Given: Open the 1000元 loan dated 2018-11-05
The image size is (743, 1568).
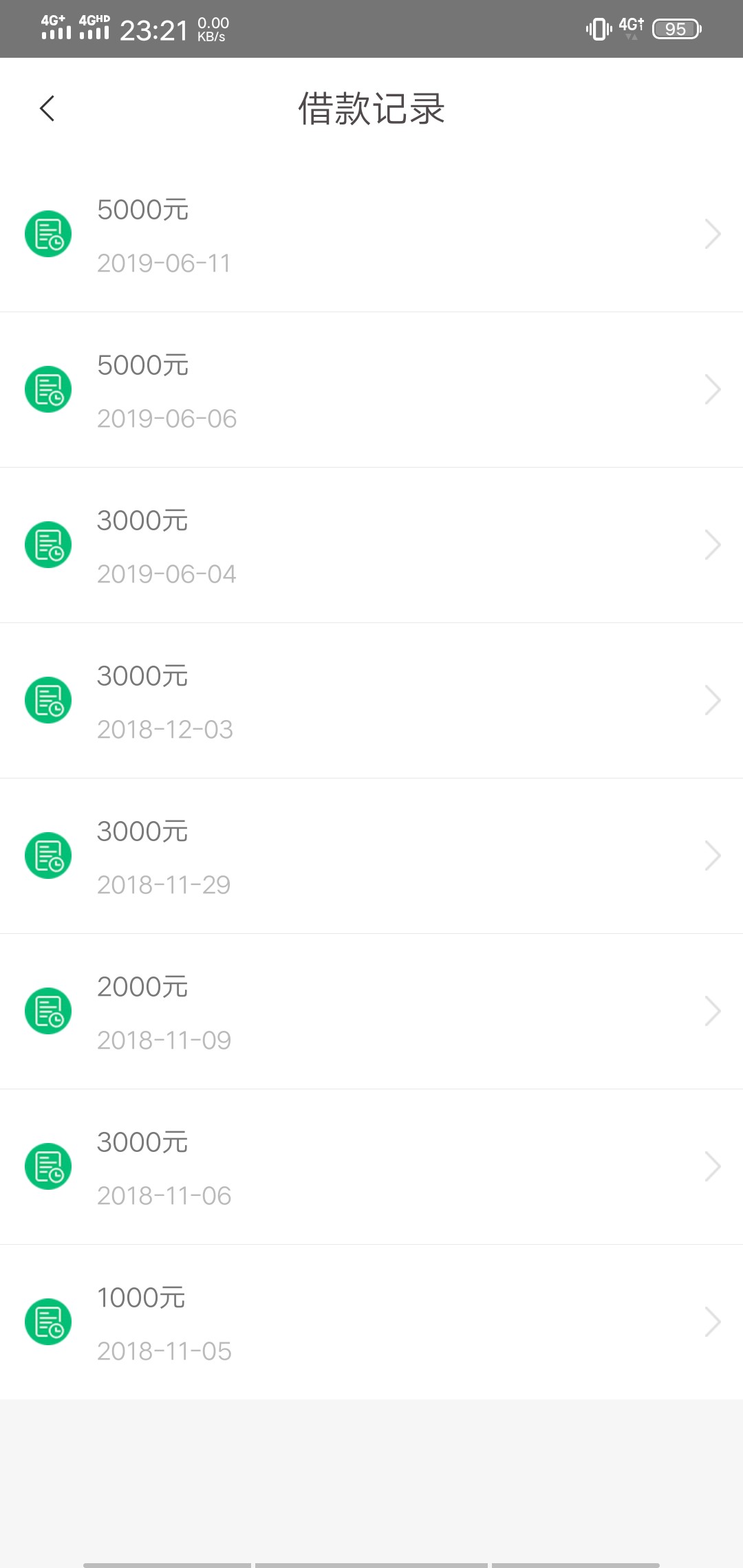Looking at the screenshot, I should (x=371, y=1322).
